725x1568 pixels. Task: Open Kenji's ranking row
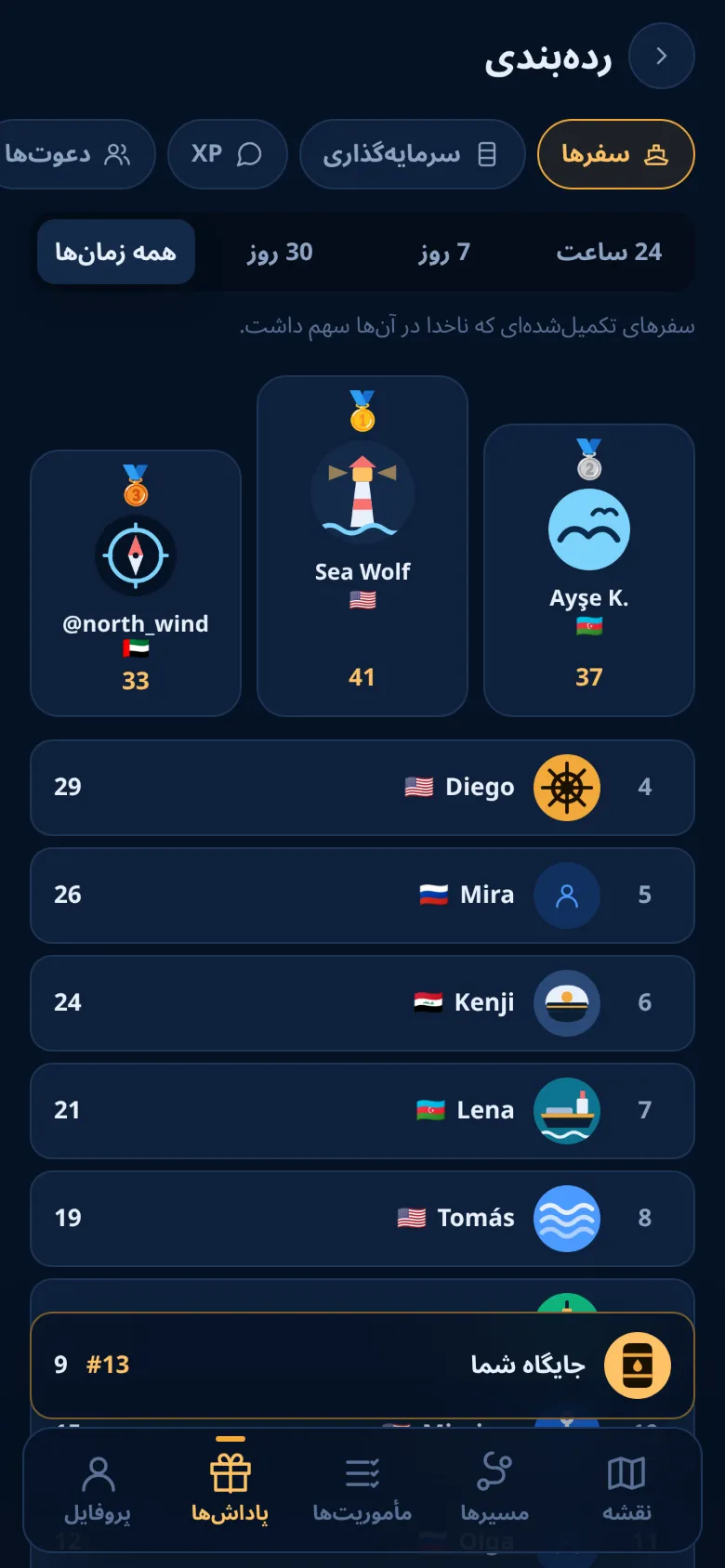tap(362, 1003)
